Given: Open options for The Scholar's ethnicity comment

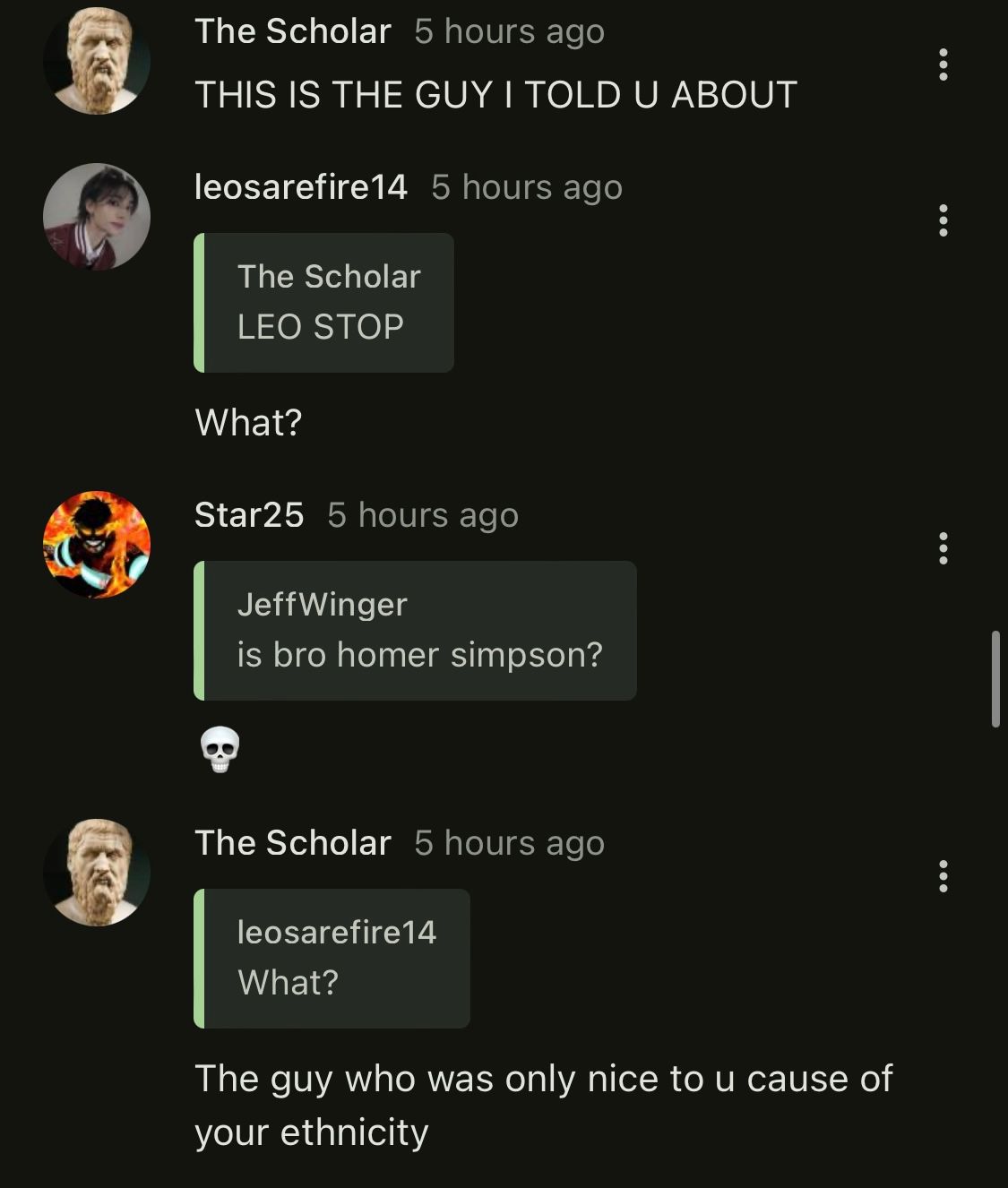Looking at the screenshot, I should [943, 876].
